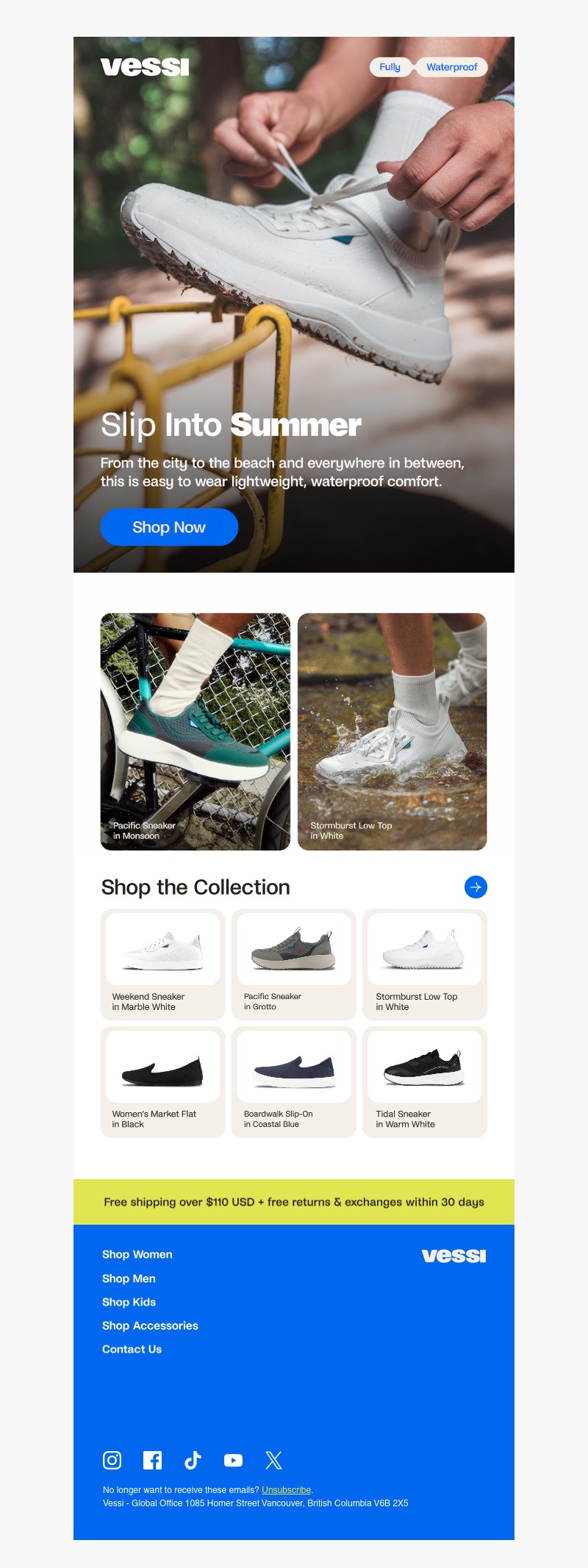Tap the blue arrow beside Shop the Collection

[476, 887]
